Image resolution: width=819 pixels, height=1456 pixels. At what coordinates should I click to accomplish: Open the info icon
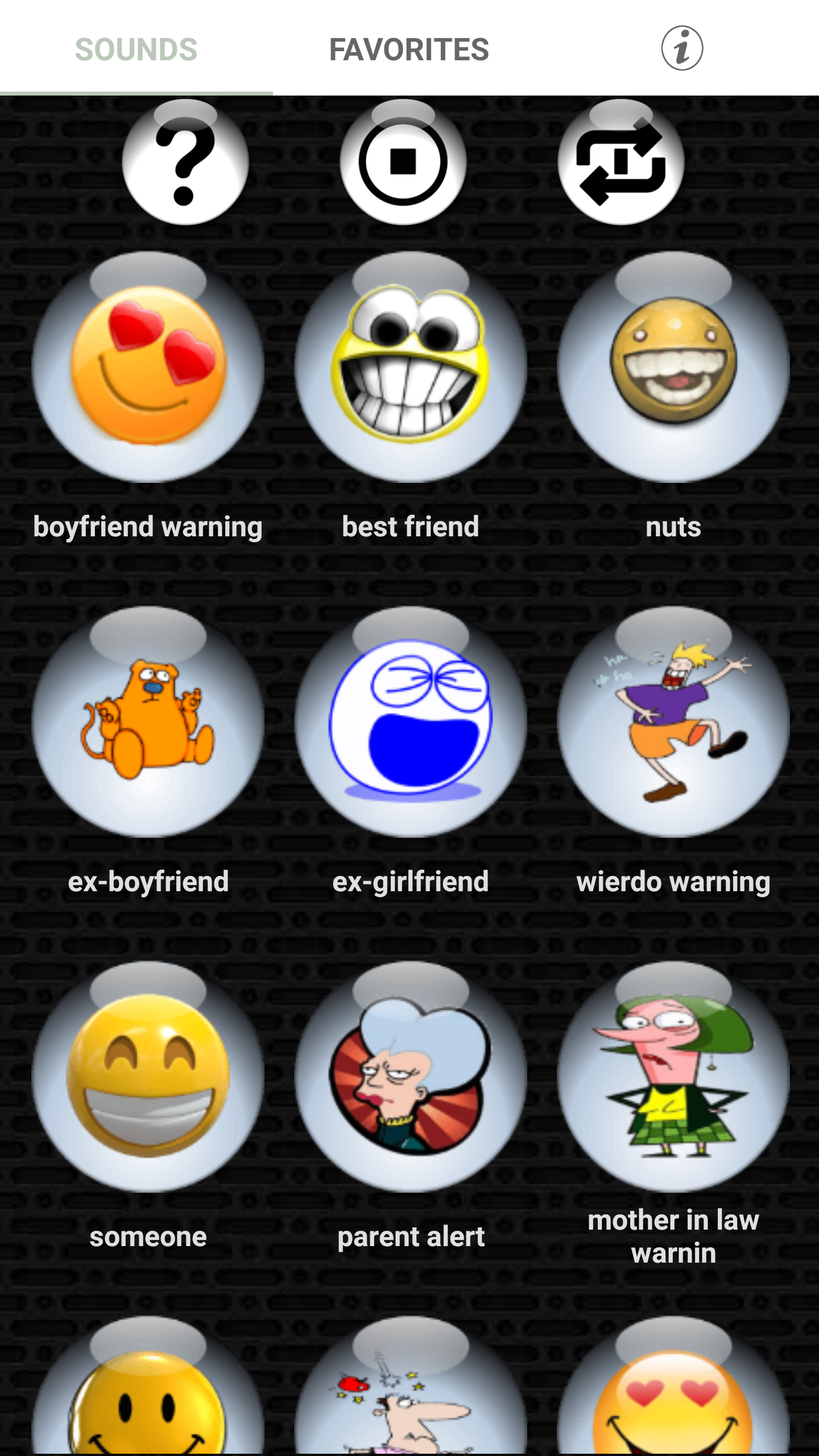click(682, 48)
